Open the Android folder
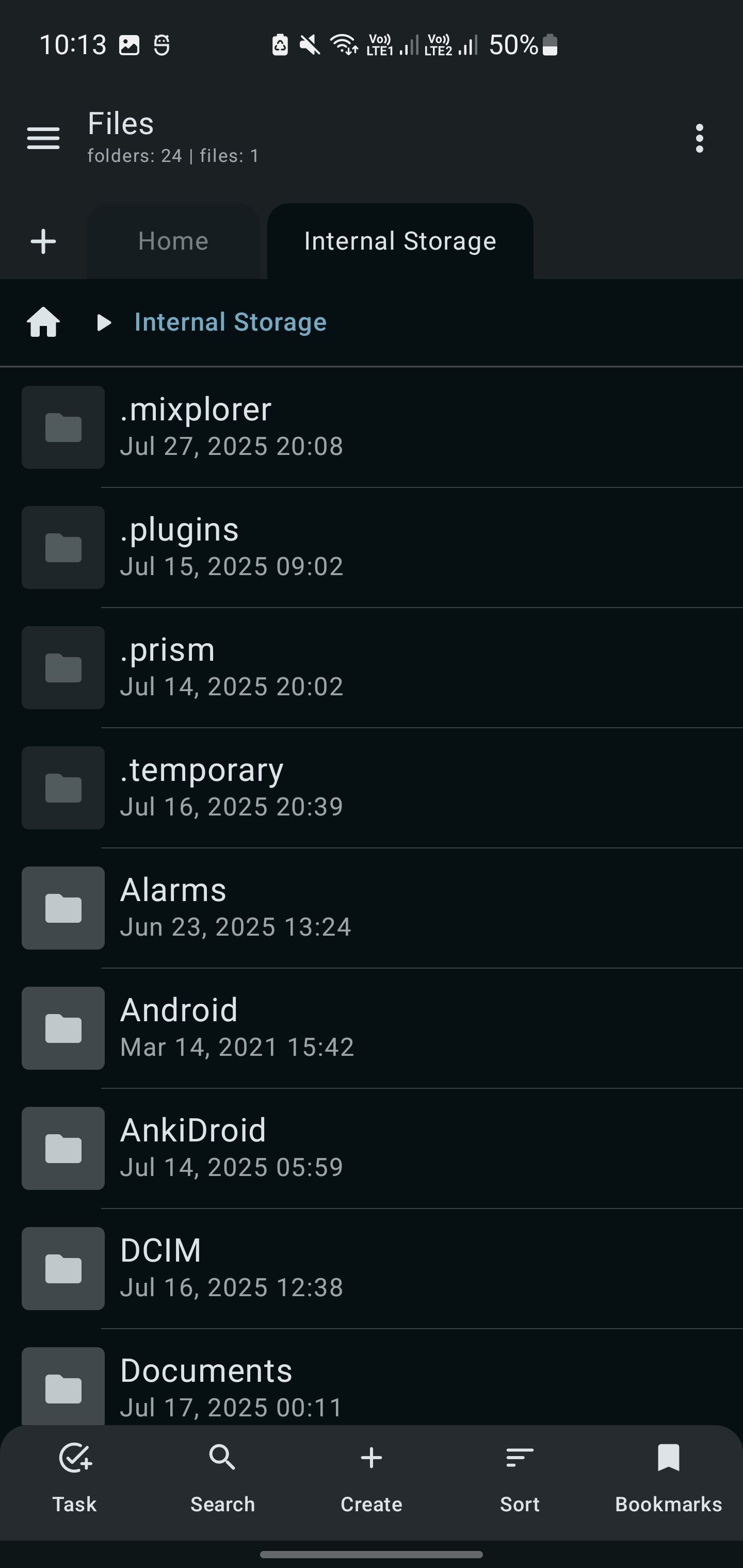 (372, 1028)
